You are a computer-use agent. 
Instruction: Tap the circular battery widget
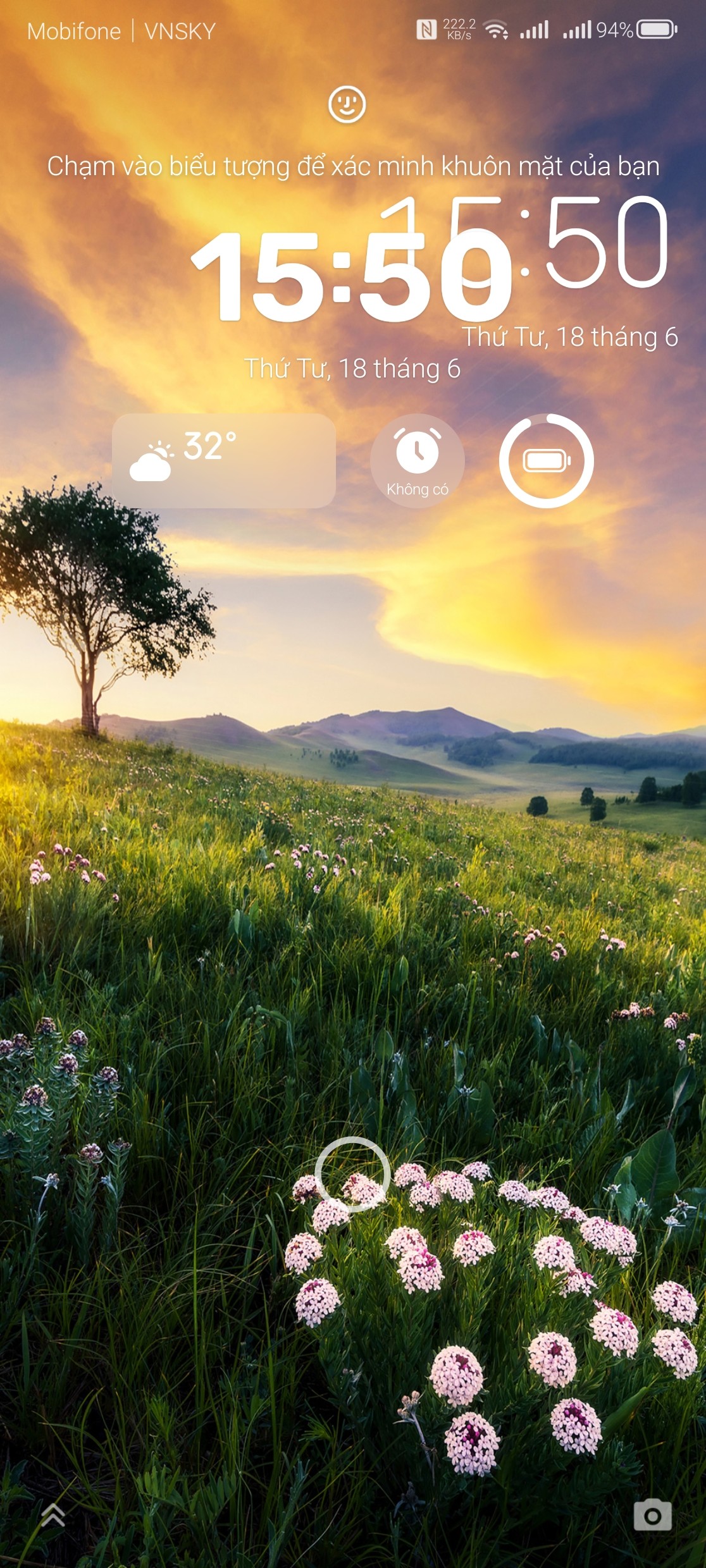tap(547, 461)
